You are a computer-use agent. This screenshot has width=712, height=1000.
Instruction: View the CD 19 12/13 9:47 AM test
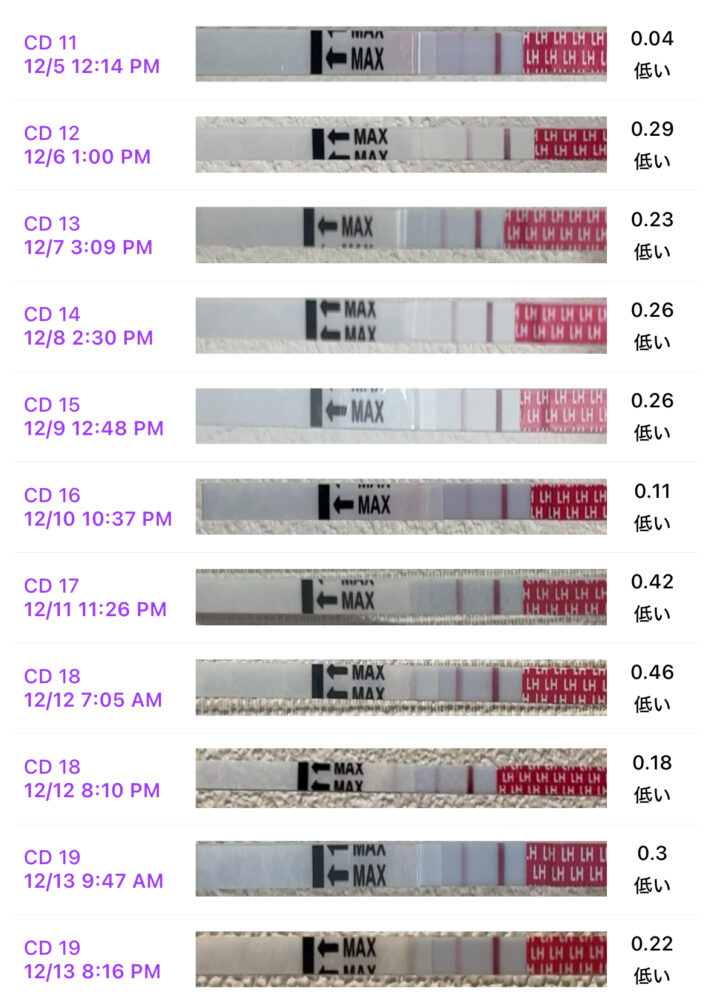click(93, 869)
